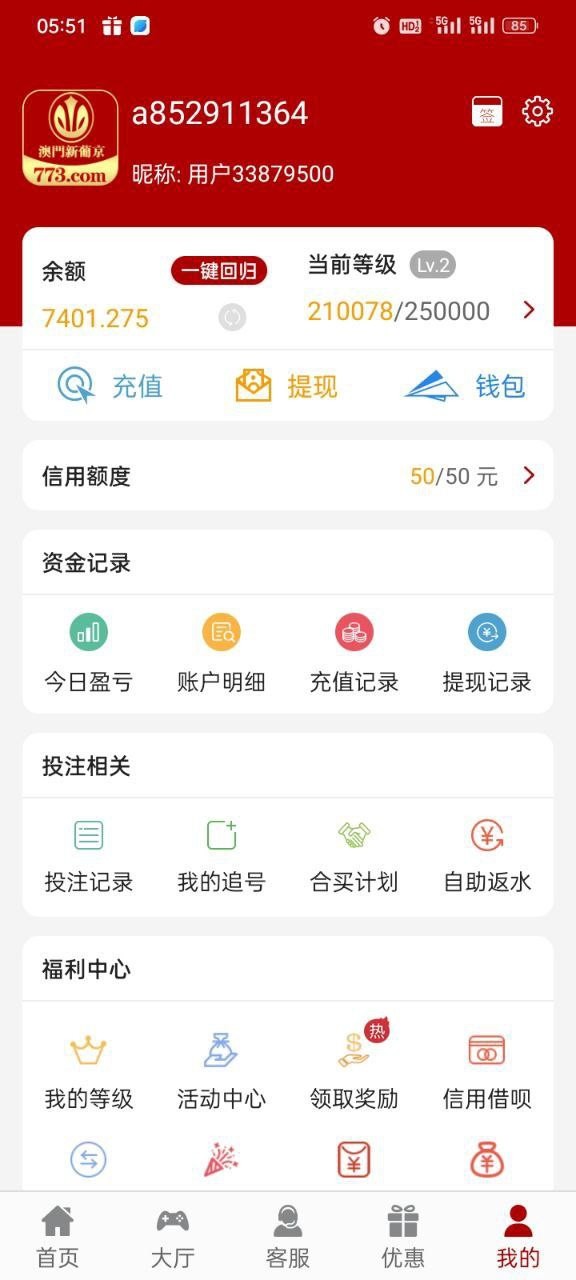The image size is (576, 1280).
Task: Open the settings gear icon
Action: tap(537, 111)
